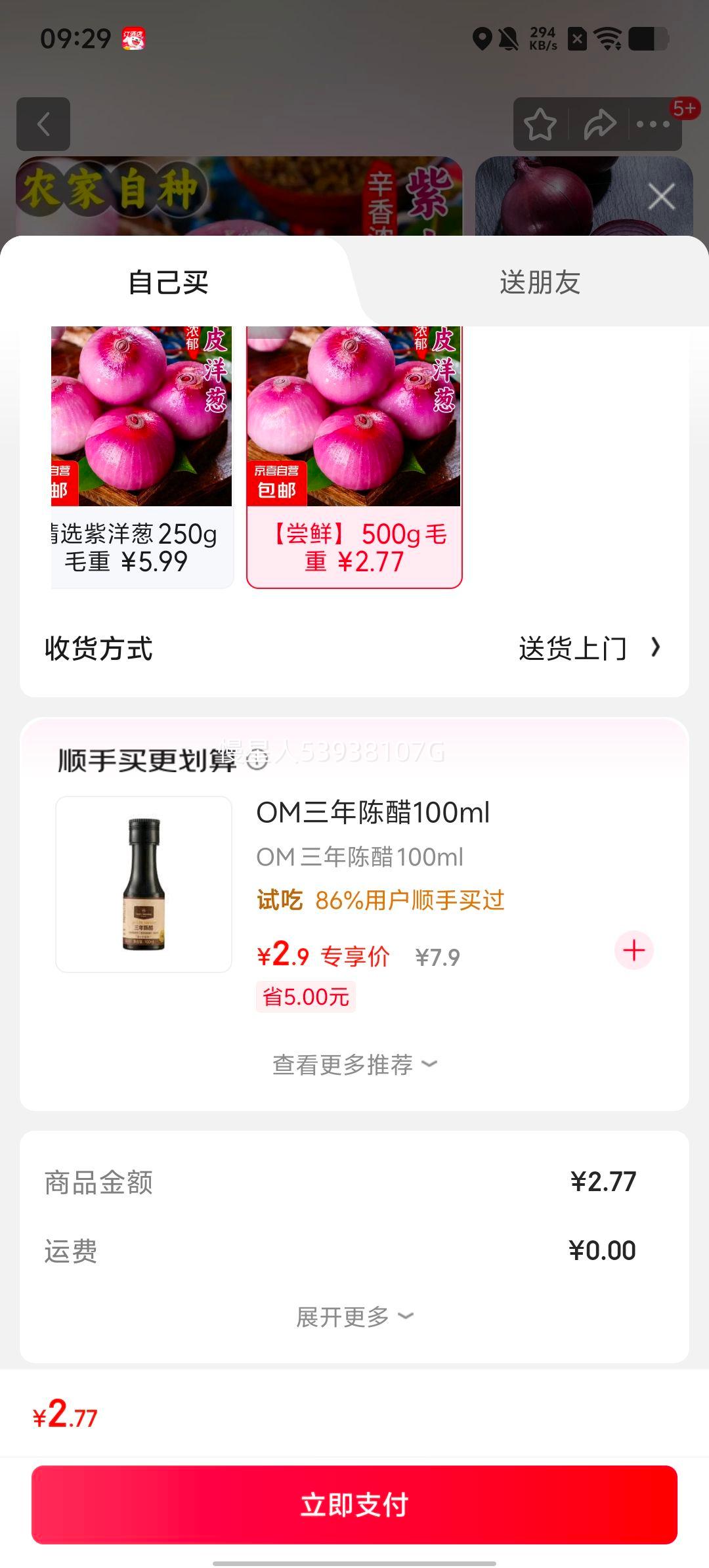Select the 【尝鲜】500g ¥2.77 option

[354, 457]
